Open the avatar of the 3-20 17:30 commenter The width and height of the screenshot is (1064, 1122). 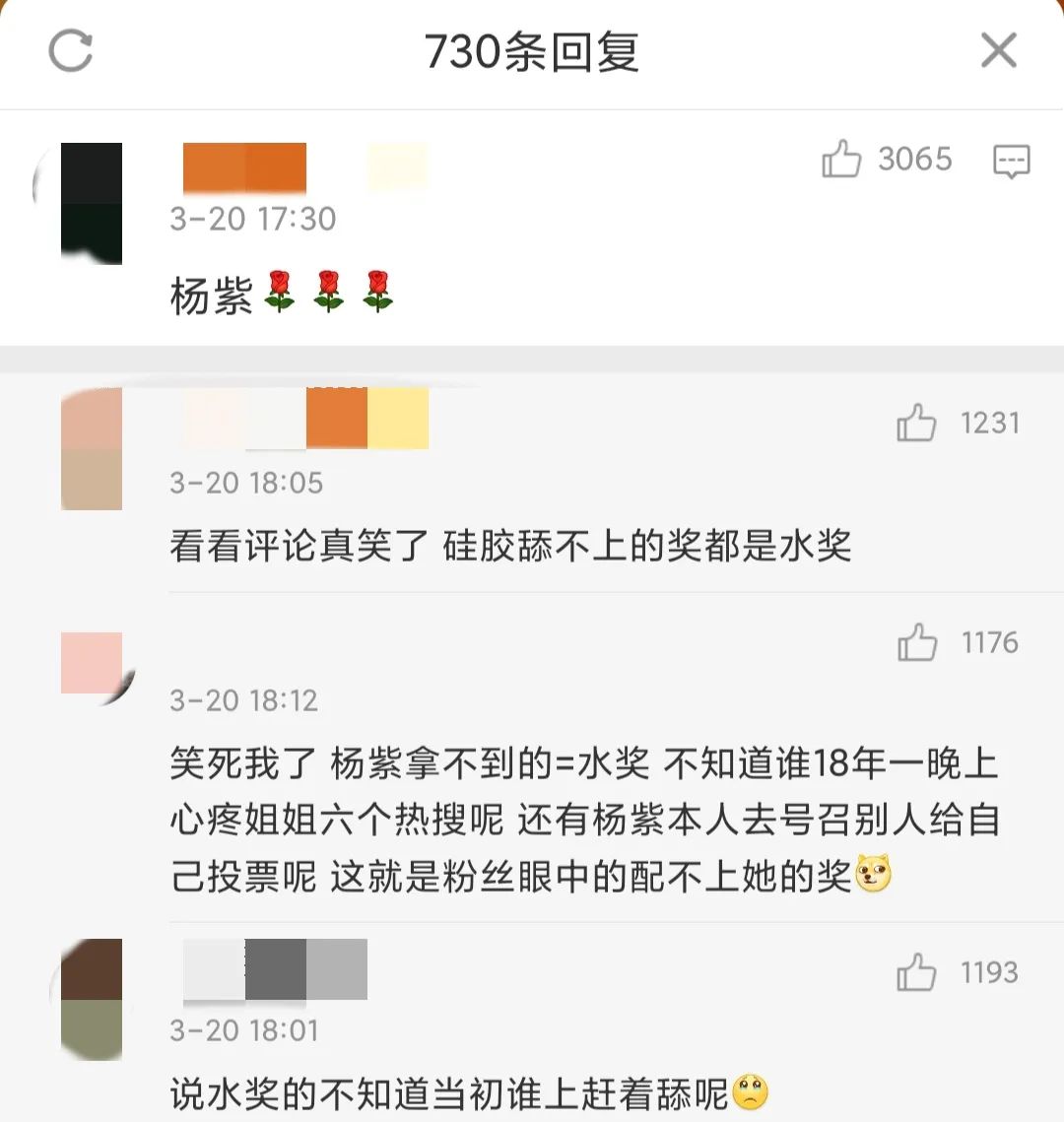point(92,204)
